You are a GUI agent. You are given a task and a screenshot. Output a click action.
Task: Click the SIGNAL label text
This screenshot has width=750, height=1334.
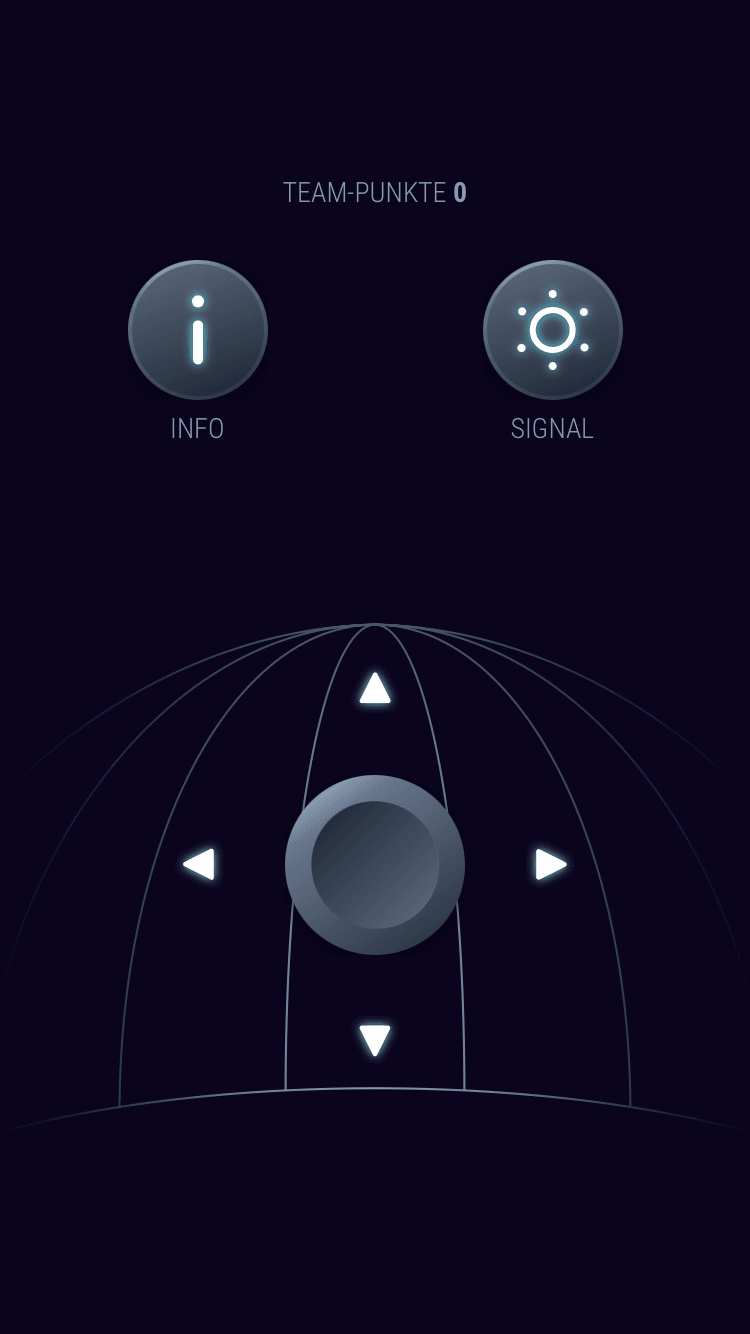[552, 429]
